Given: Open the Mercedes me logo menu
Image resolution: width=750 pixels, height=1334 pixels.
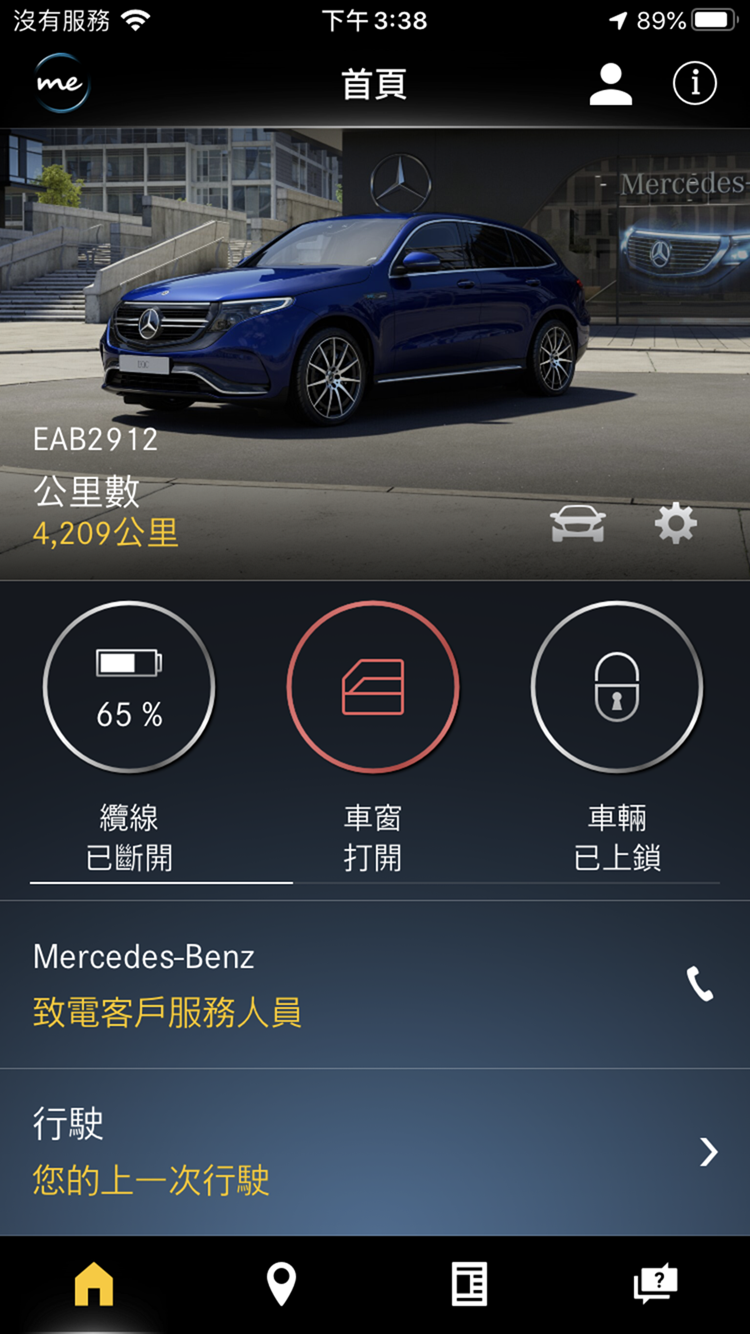Looking at the screenshot, I should pos(62,84).
